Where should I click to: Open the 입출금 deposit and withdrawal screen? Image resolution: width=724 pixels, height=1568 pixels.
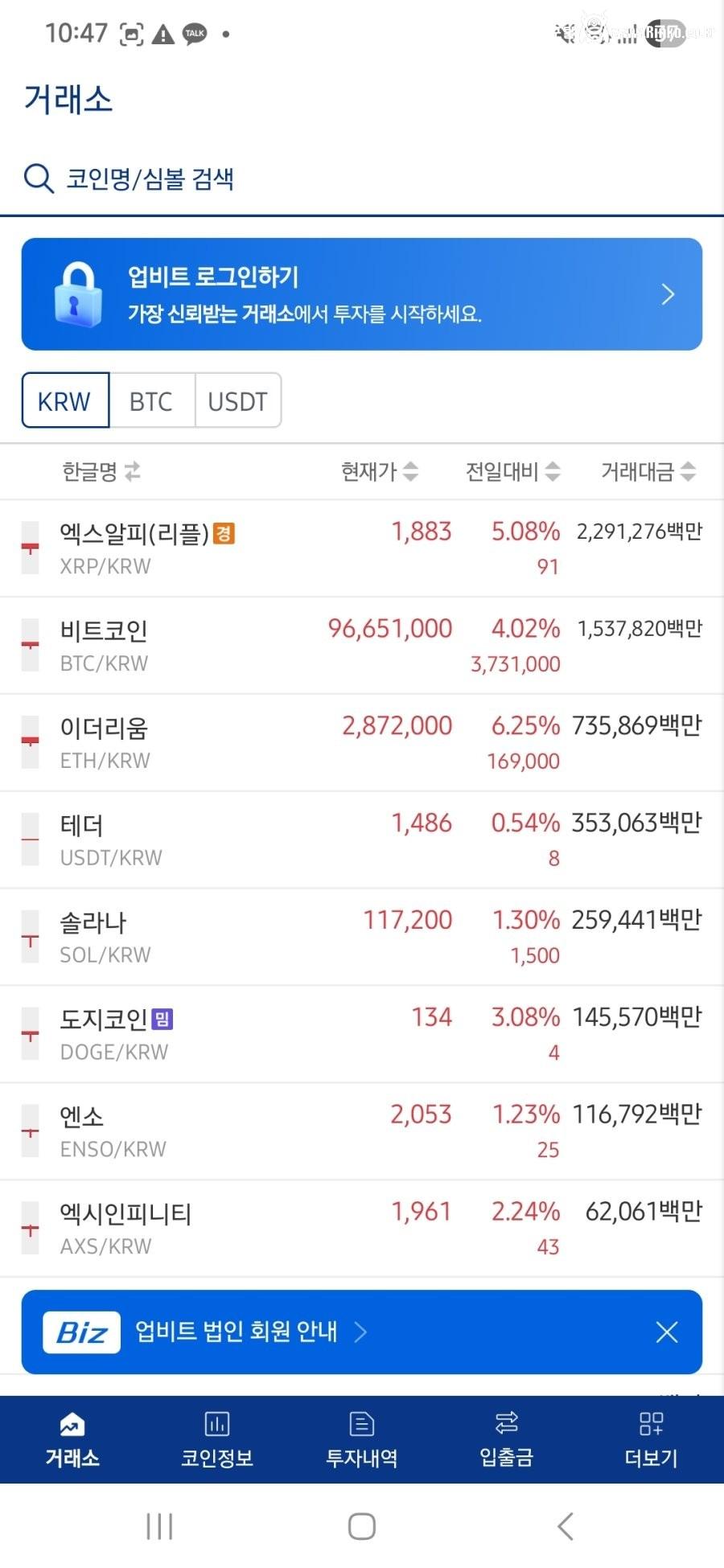coord(506,1439)
